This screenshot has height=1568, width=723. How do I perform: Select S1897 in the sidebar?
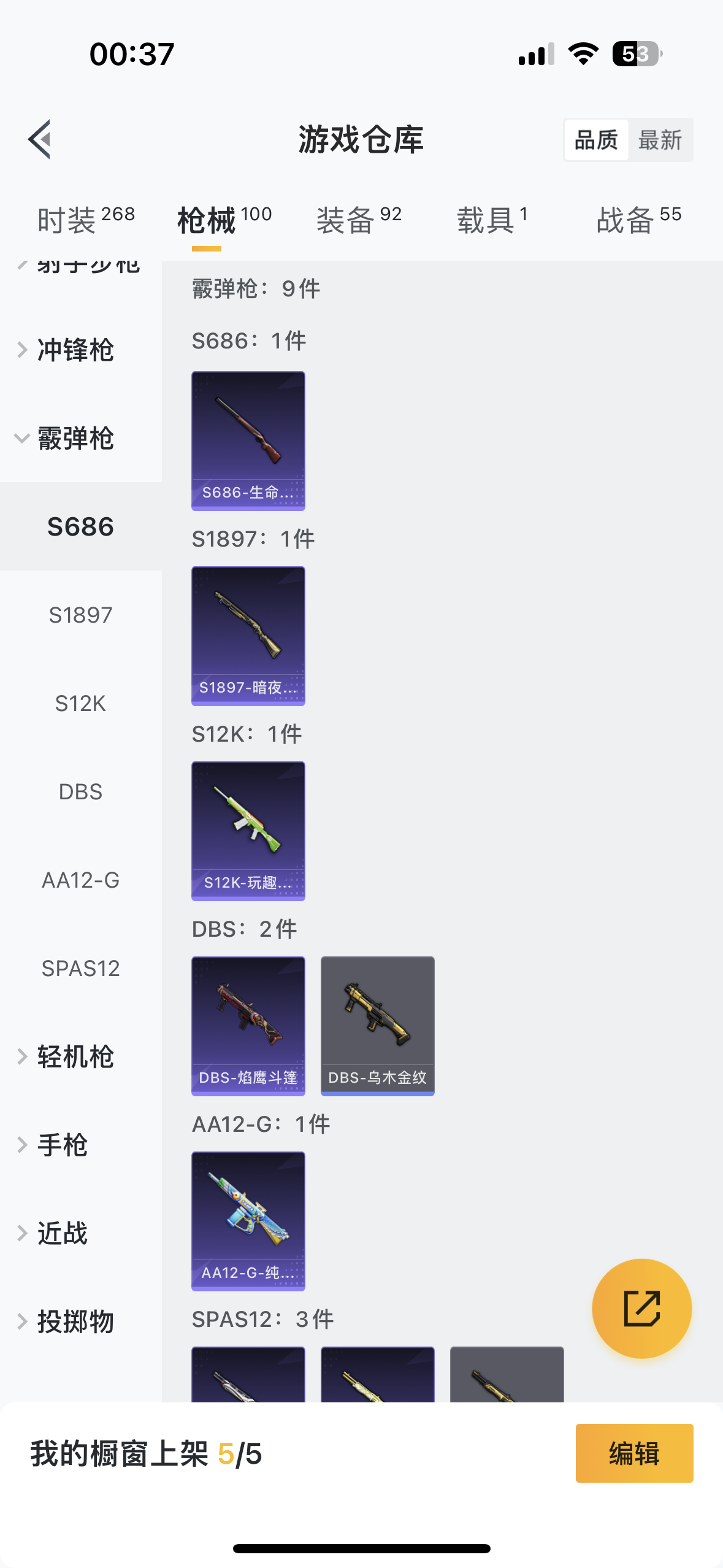(x=80, y=615)
